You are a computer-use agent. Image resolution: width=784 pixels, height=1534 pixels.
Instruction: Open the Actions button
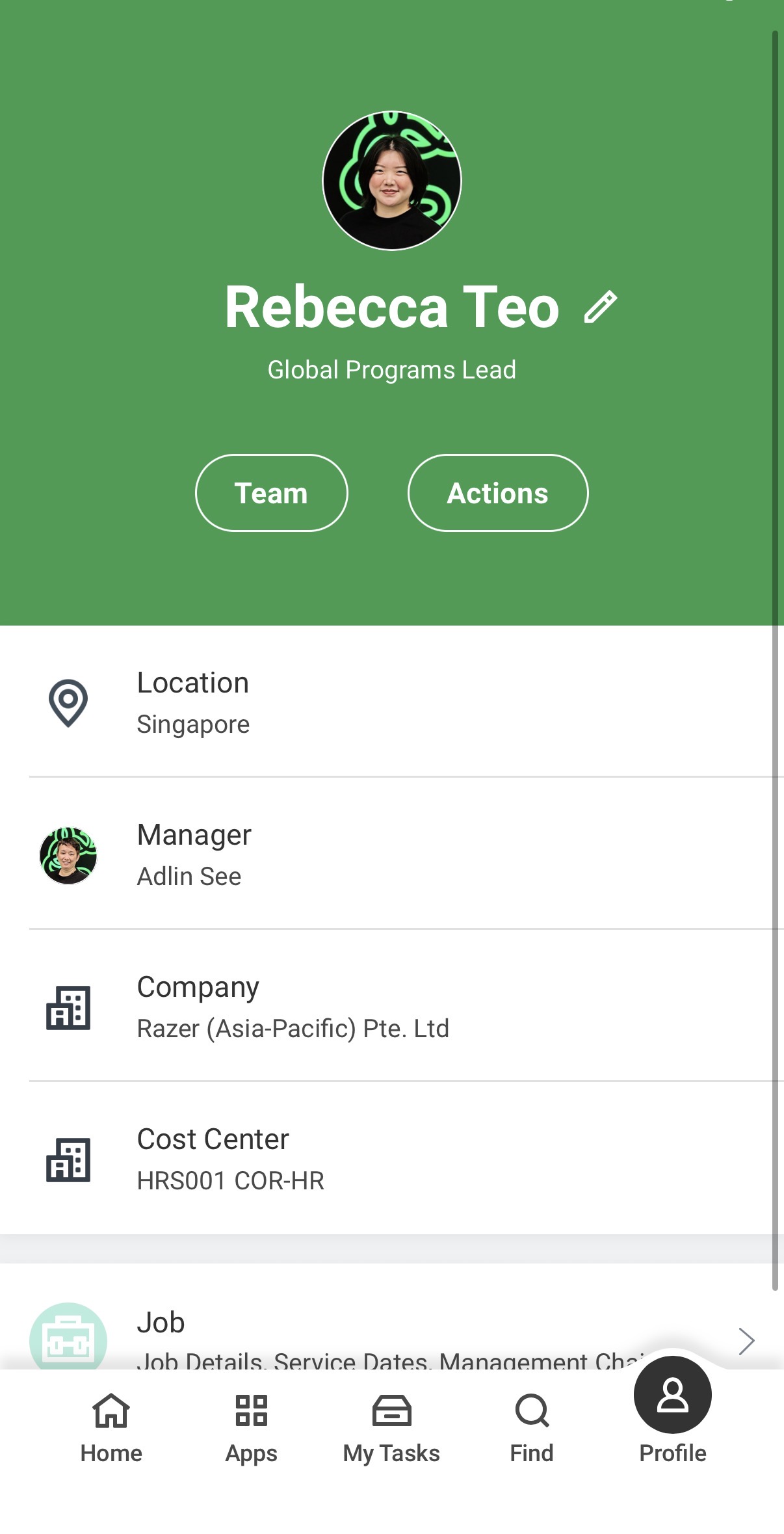pos(498,493)
